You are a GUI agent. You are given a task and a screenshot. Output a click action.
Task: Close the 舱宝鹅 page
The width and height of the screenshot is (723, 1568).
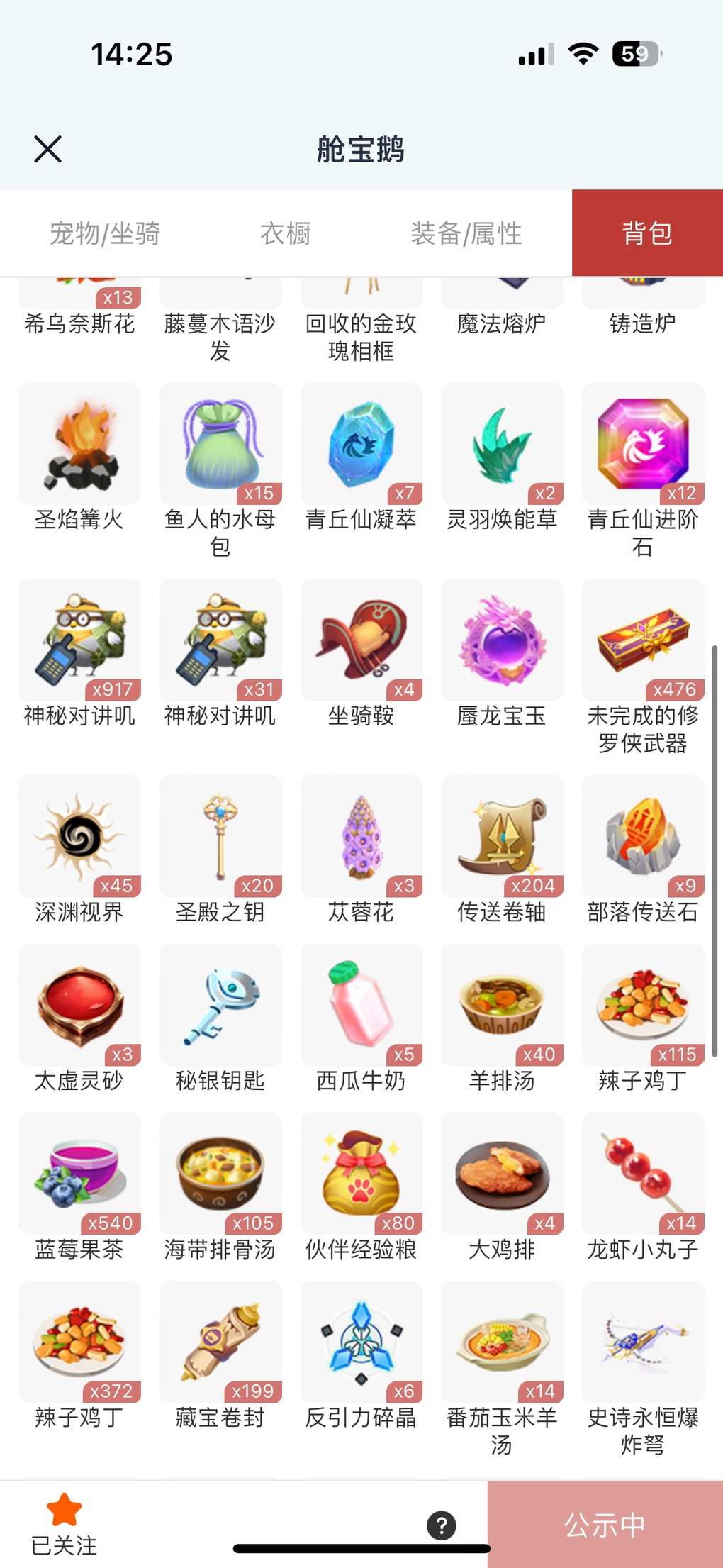[x=47, y=149]
